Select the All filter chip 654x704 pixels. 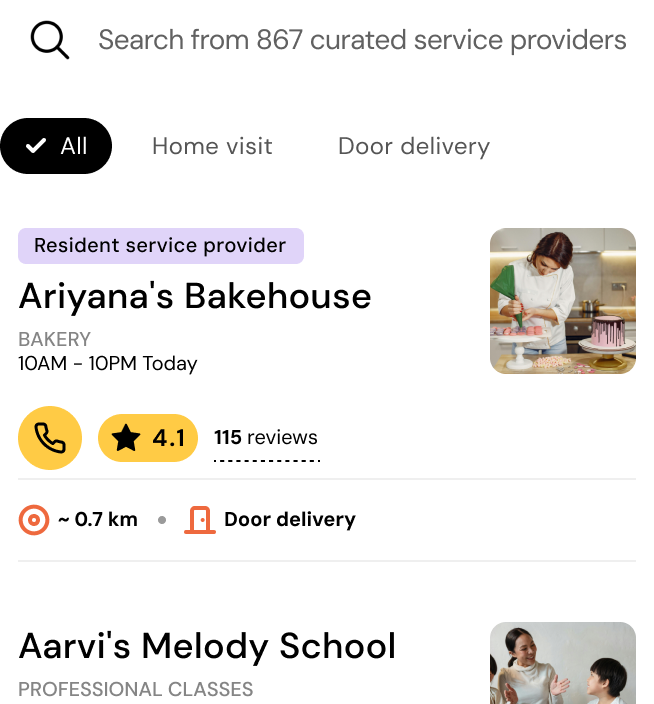(57, 146)
